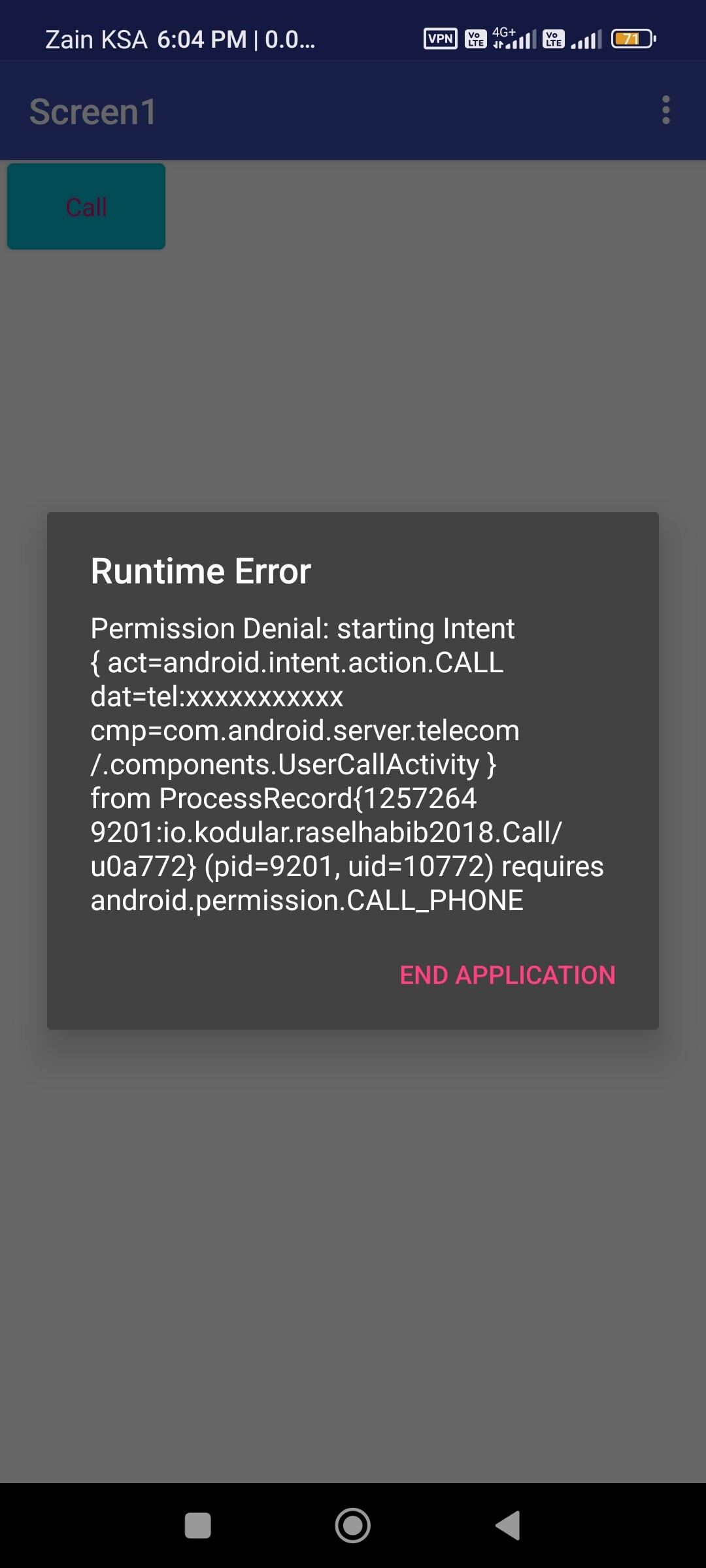Open the three-dot overflow menu
This screenshot has height=1568, width=706.
click(665, 110)
